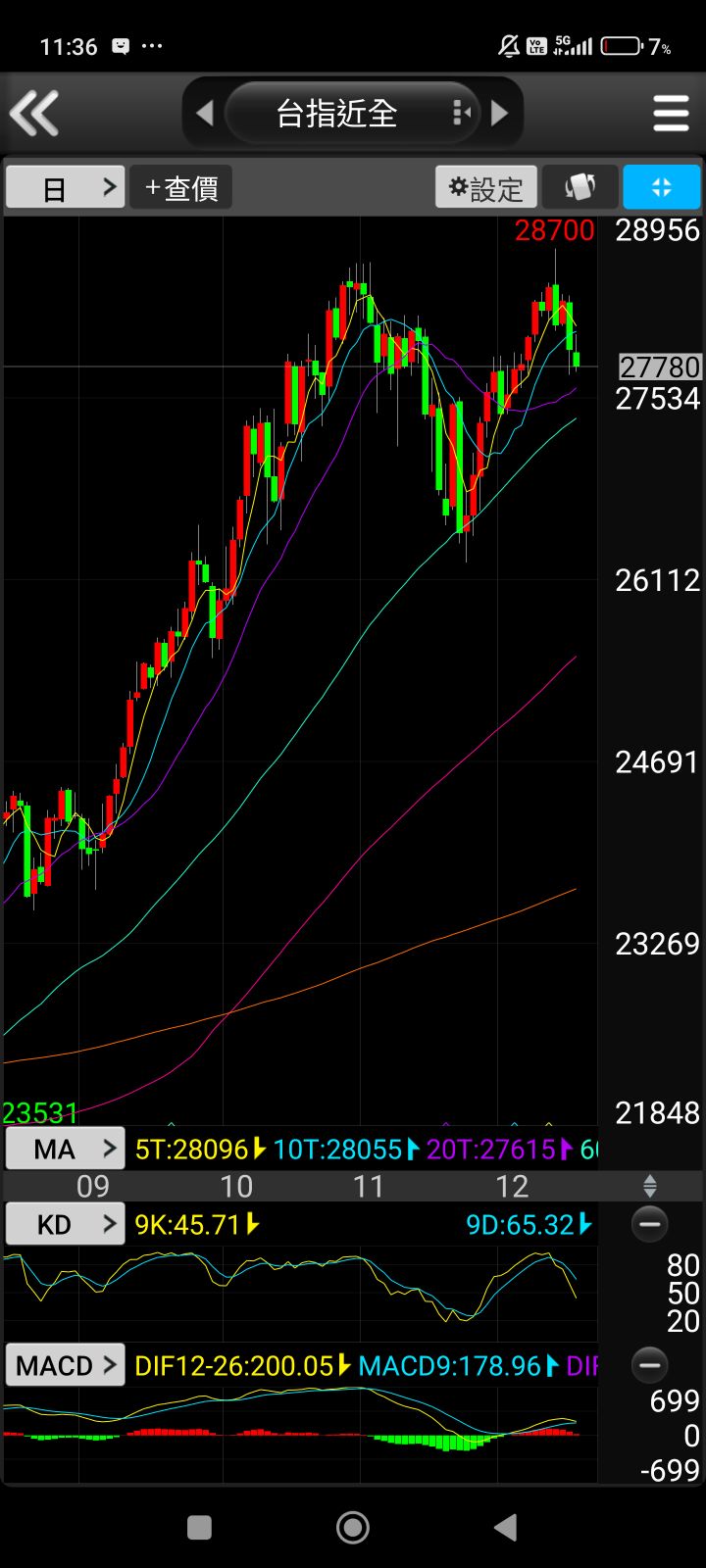Change the MA indicator type

[65, 1149]
